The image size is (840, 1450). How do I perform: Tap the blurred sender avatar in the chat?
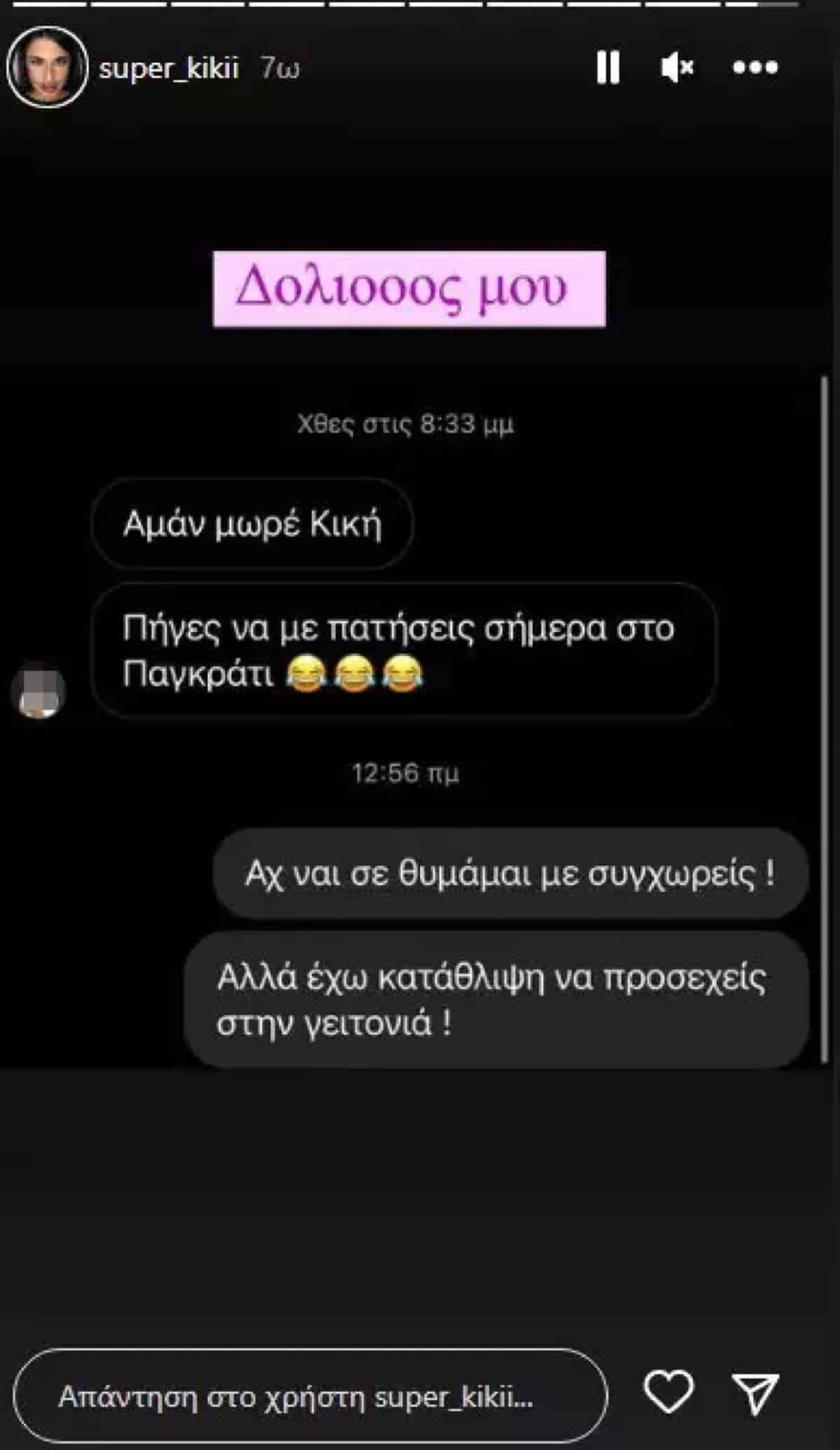click(x=36, y=690)
